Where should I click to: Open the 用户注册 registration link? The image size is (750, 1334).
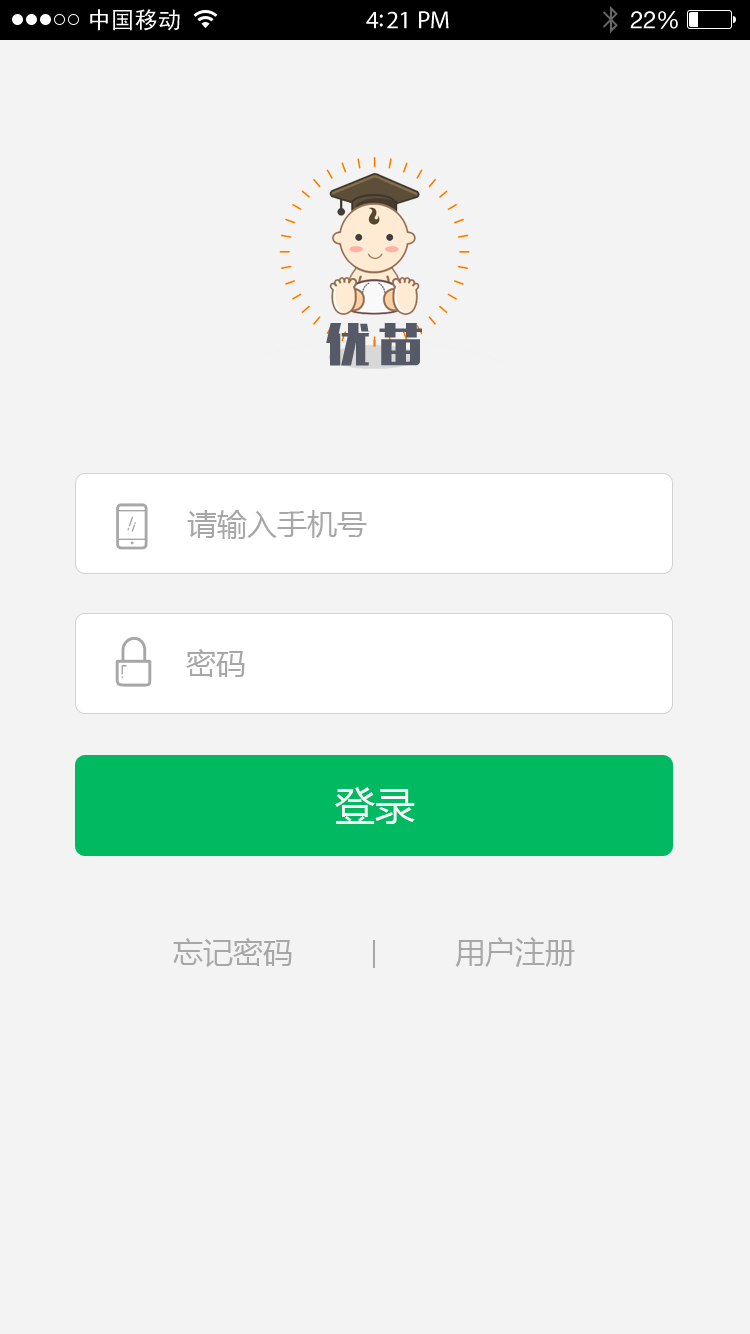(515, 952)
